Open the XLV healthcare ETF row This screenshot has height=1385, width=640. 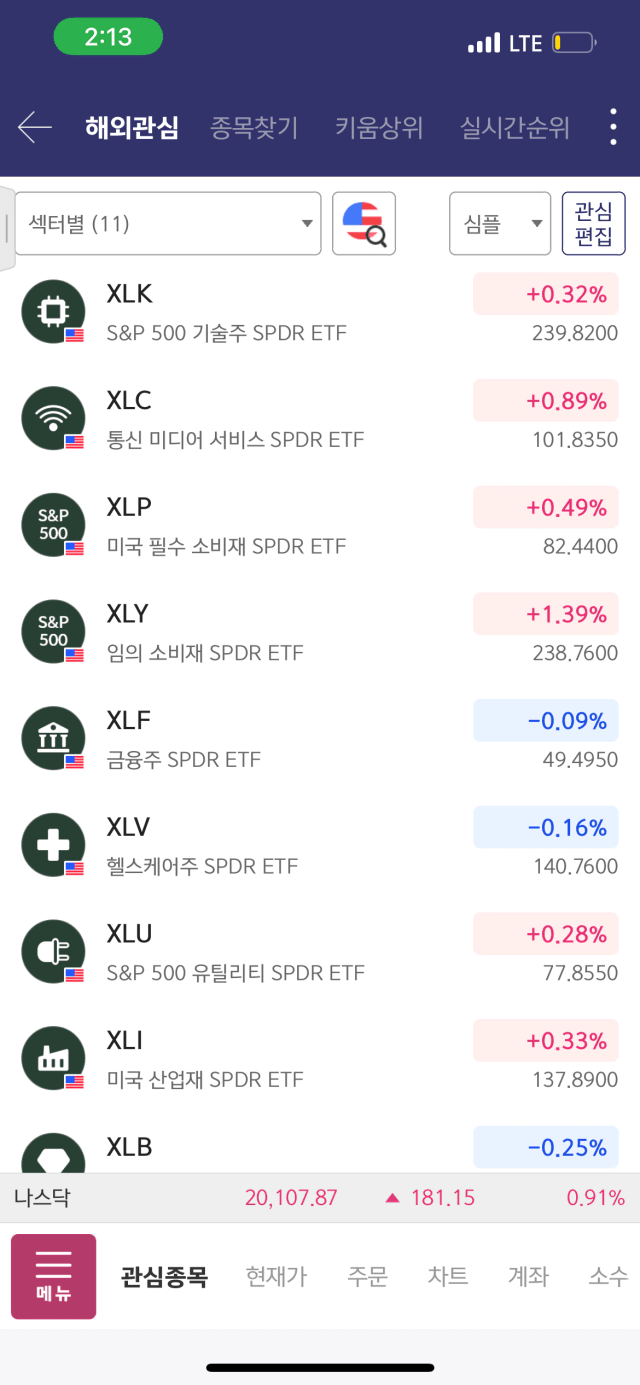click(320, 846)
